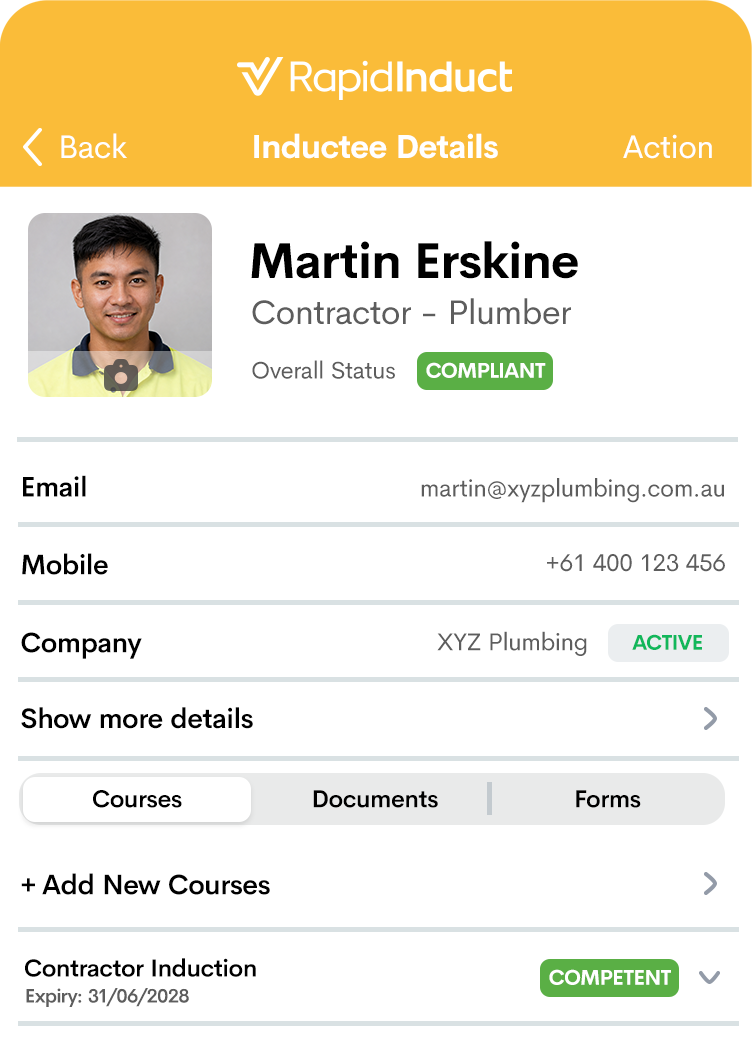Expand Show more details row

tap(378, 718)
